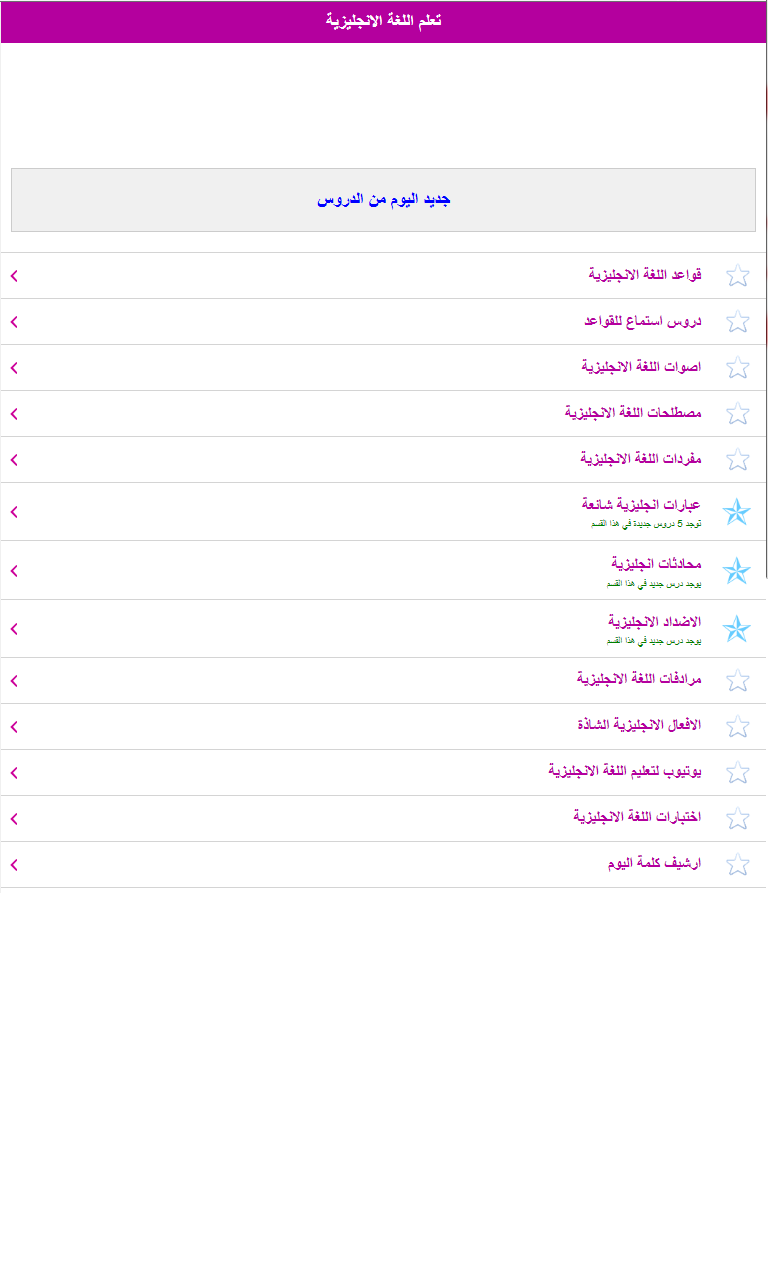Image resolution: width=768 pixels, height=1280 pixels.
Task: Open جديد اليوم من الدروس button
Action: (383, 200)
